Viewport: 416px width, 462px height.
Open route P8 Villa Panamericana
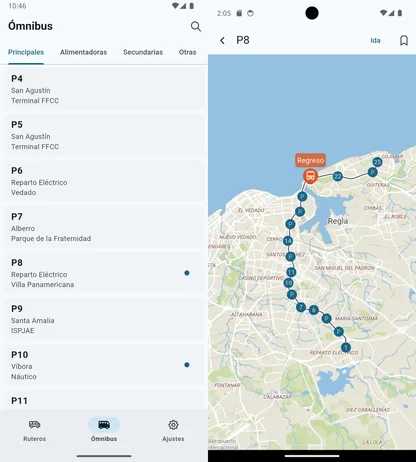pos(104,273)
